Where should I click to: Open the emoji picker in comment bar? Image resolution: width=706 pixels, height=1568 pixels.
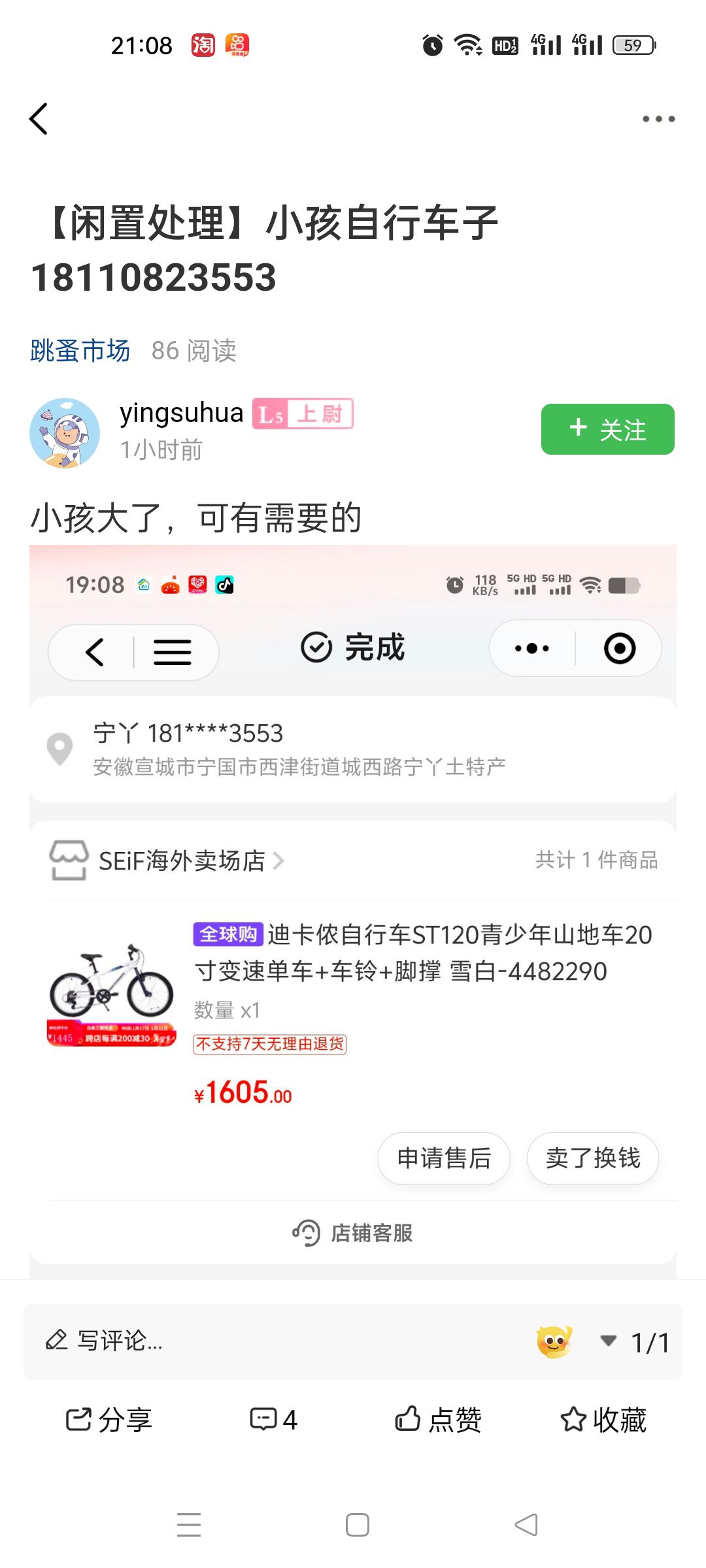(554, 1342)
